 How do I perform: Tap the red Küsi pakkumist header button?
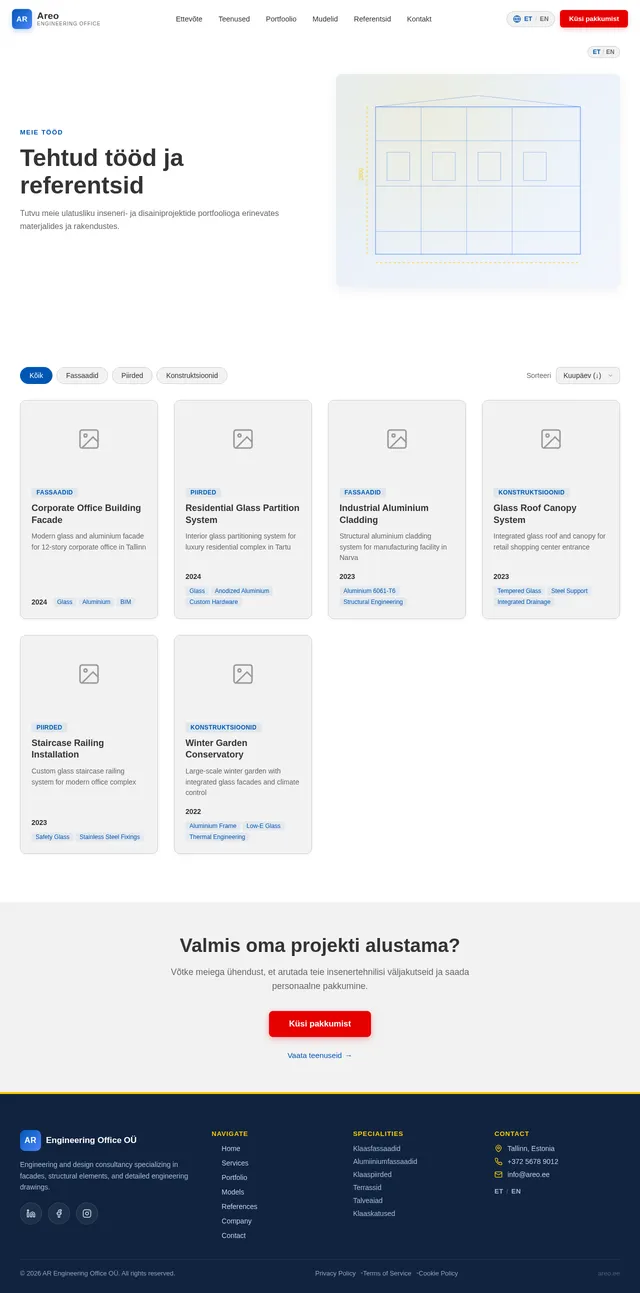tap(594, 19)
